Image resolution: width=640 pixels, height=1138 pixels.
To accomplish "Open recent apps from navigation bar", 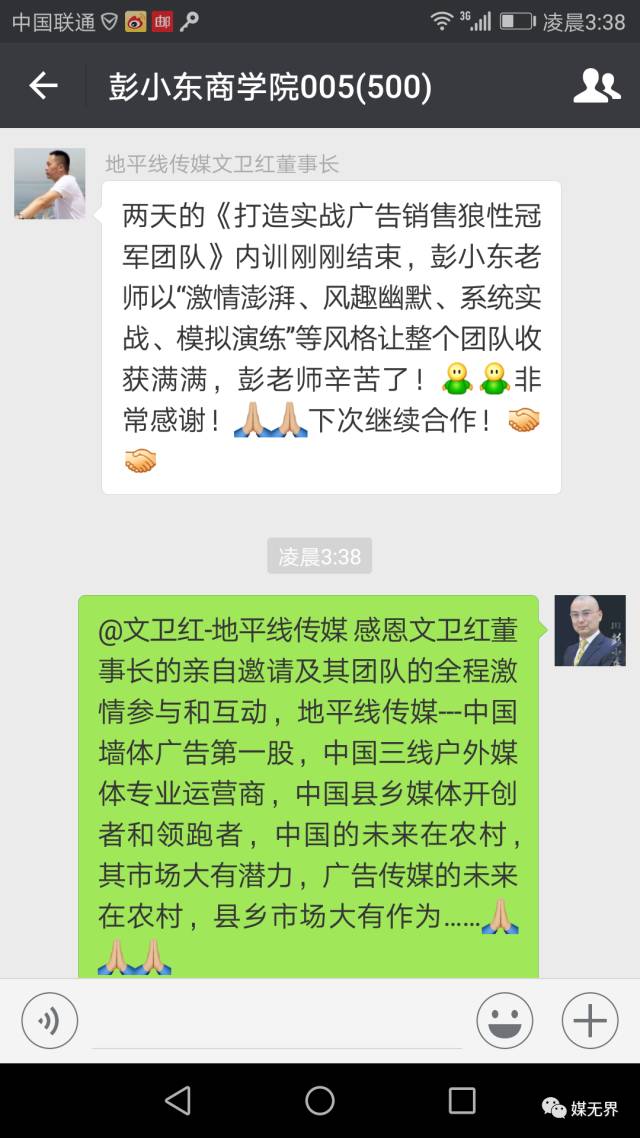I will [x=461, y=1100].
